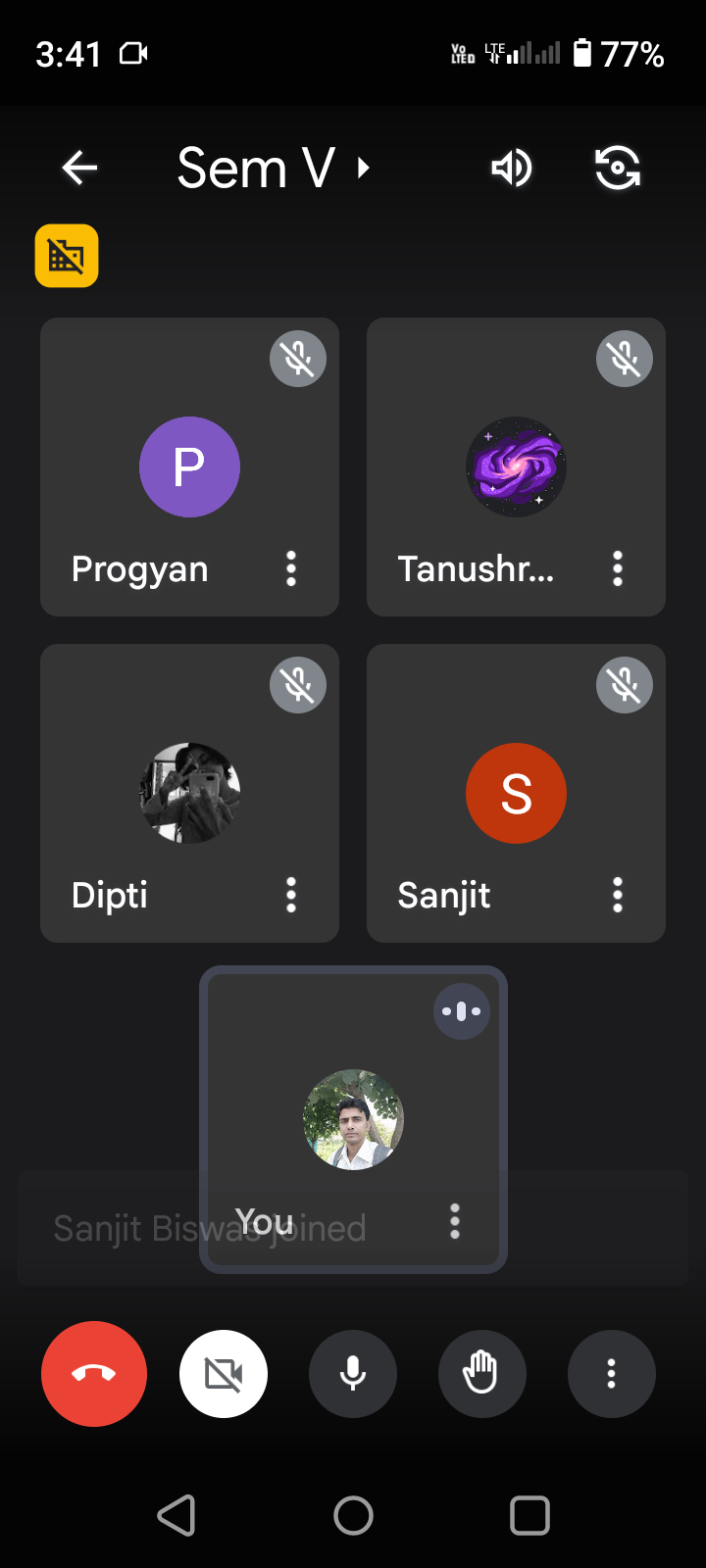Switch the camera with flip icon
The height and width of the screenshot is (1568, 706).
pyautogui.click(x=618, y=169)
